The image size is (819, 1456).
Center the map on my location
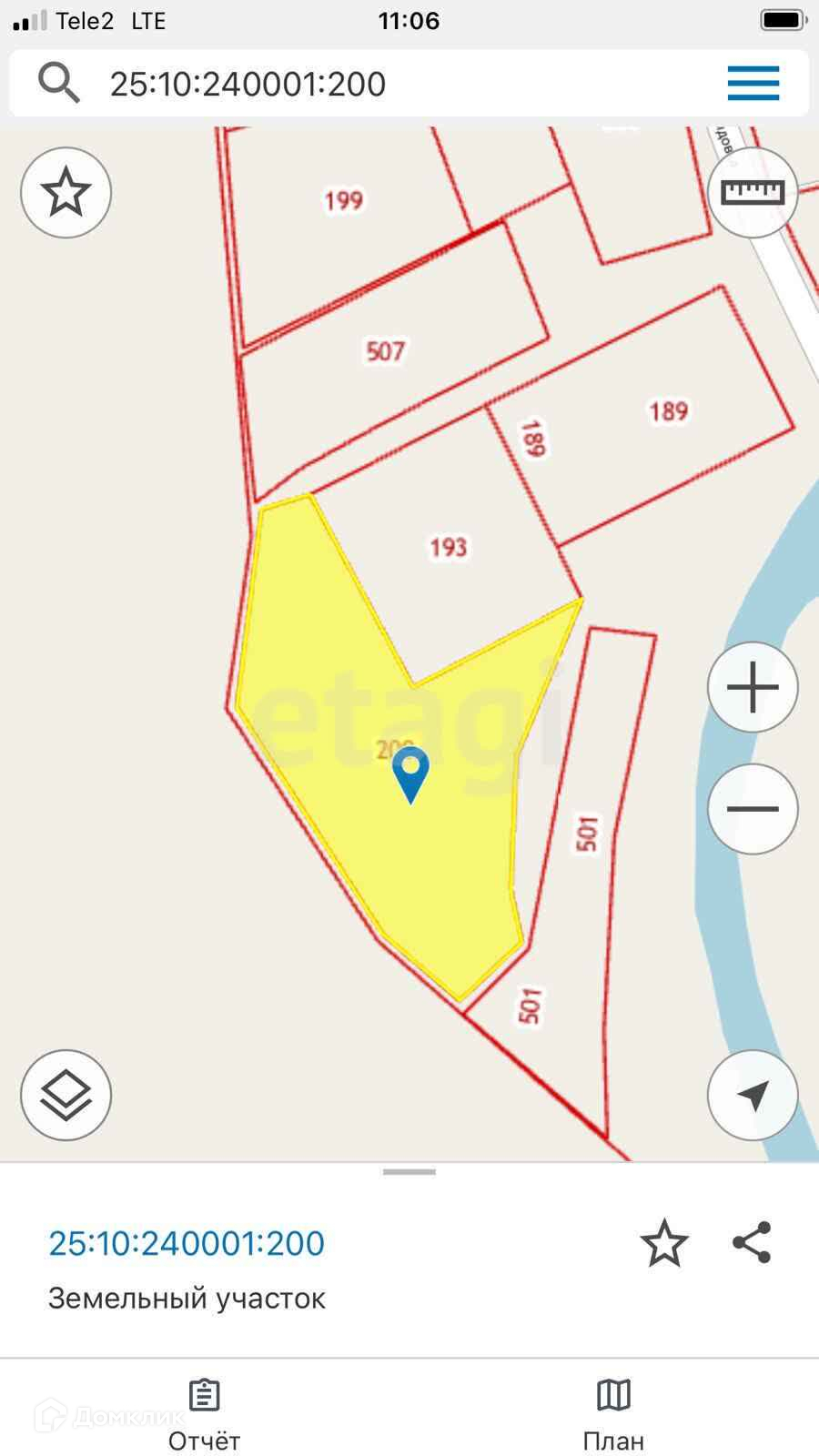[753, 1096]
